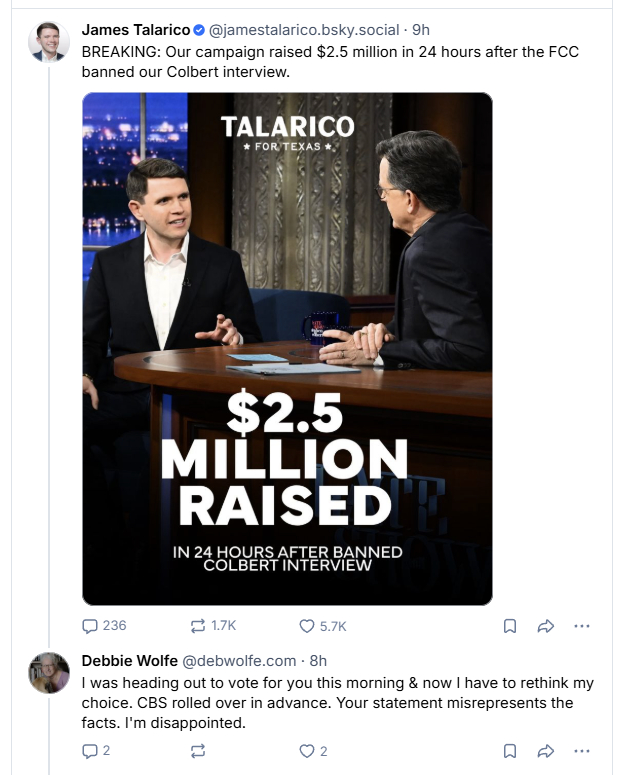The image size is (633, 775).
Task: Open Debbie Wolfe's profile avatar
Action: tap(48, 673)
